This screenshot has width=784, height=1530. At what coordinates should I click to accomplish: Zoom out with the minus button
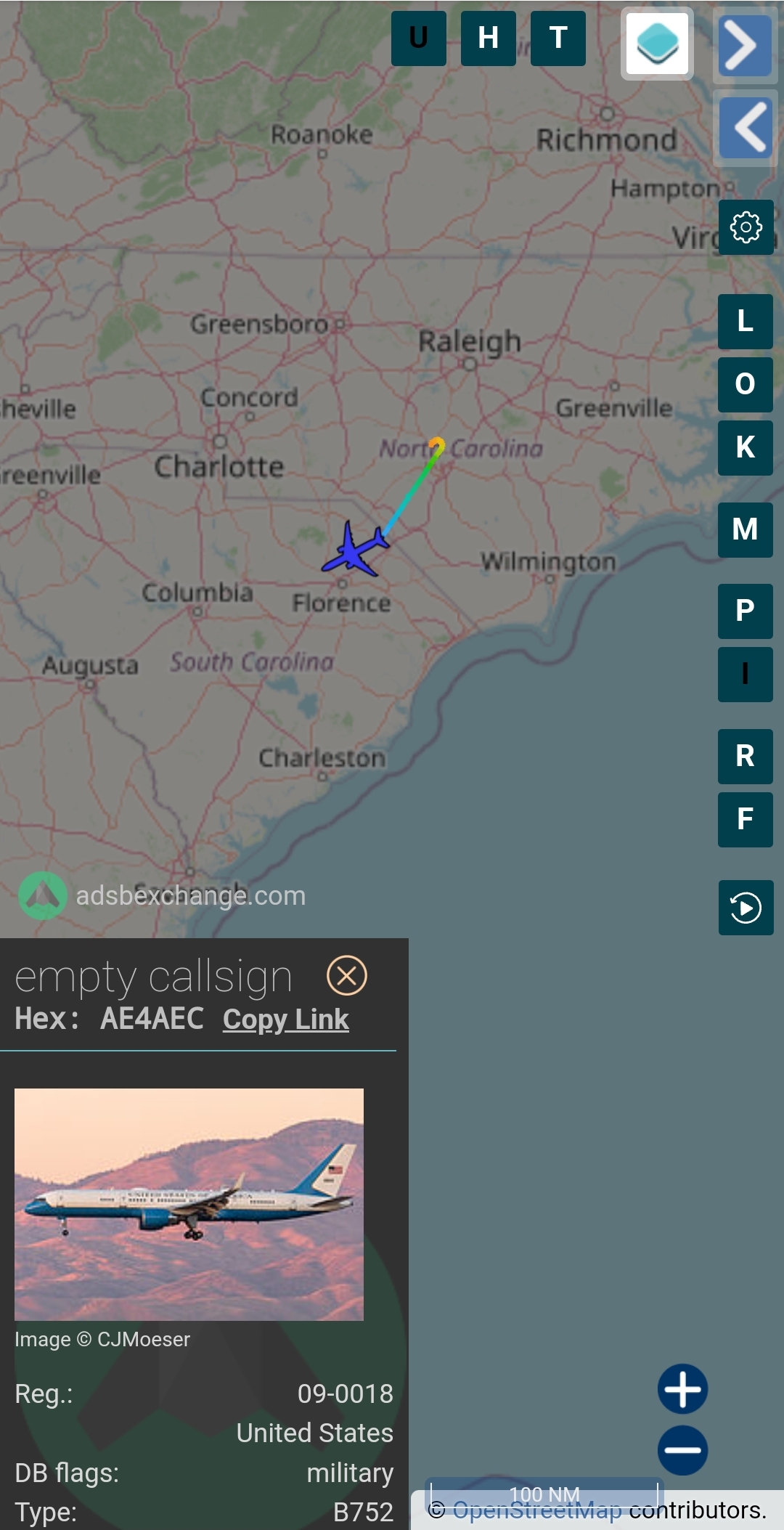coord(682,1450)
